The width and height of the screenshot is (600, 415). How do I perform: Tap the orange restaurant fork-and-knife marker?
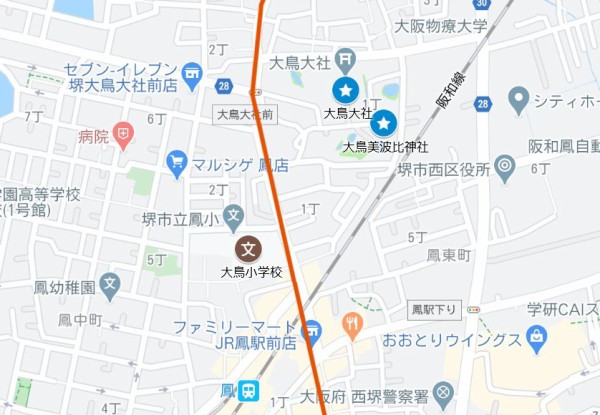351,322
